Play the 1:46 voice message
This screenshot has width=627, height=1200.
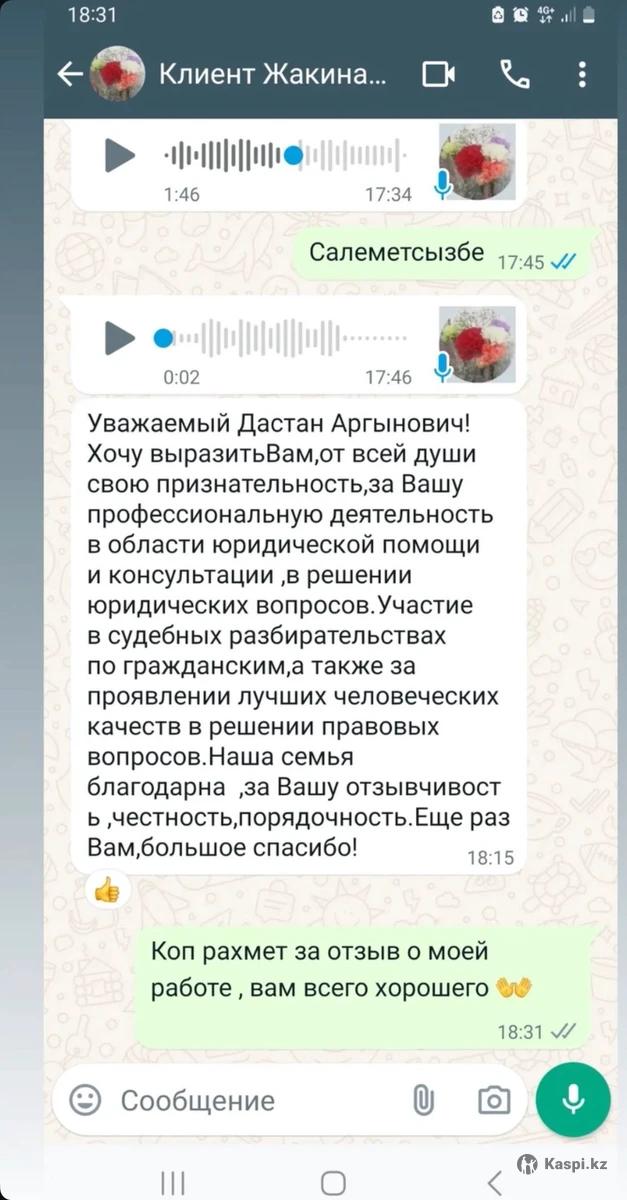point(120,155)
